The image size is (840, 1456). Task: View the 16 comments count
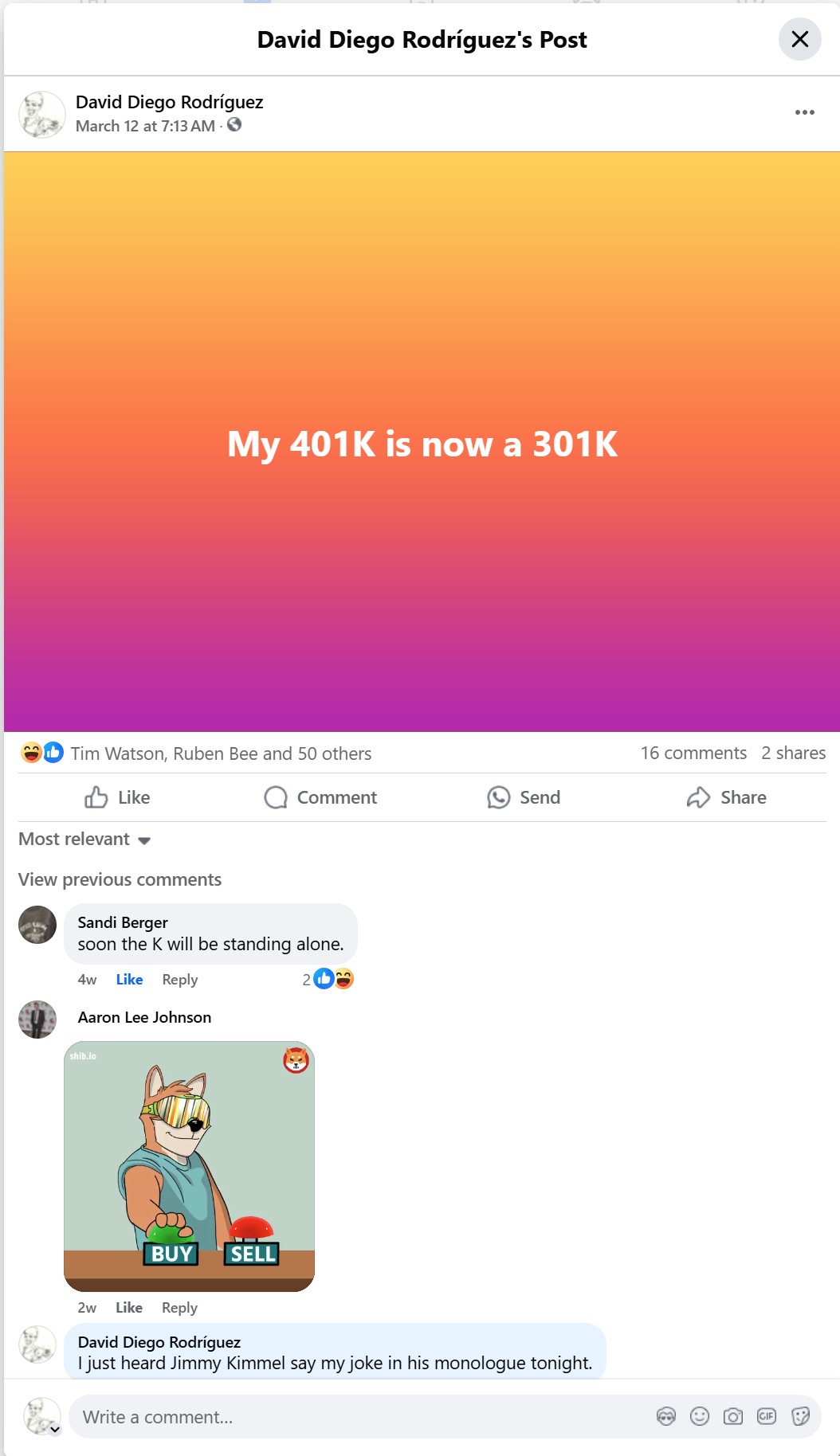point(693,753)
